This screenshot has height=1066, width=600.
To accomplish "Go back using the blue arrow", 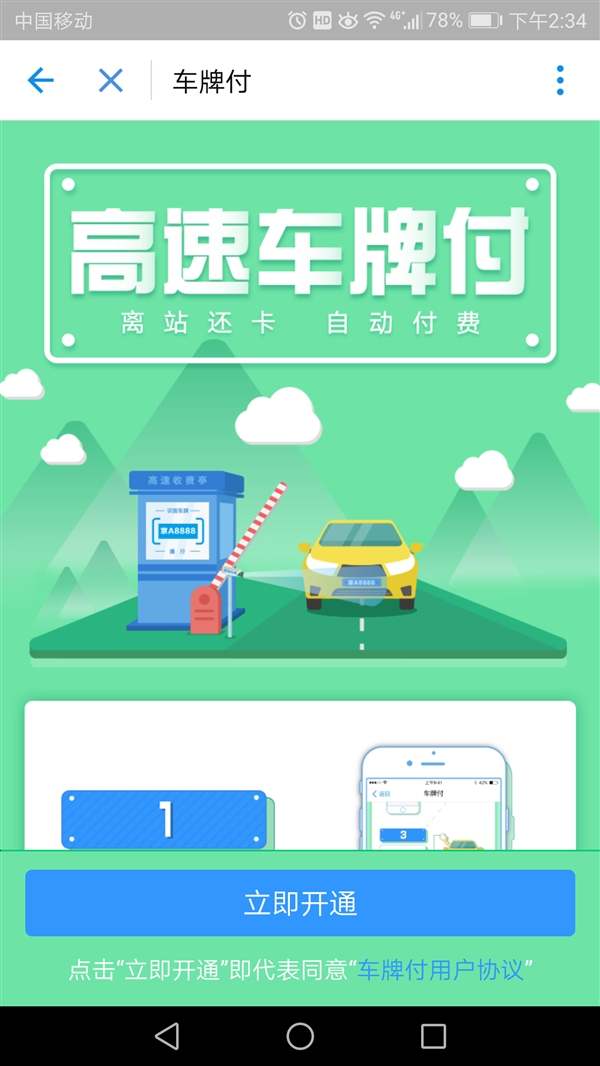I will (x=40, y=80).
